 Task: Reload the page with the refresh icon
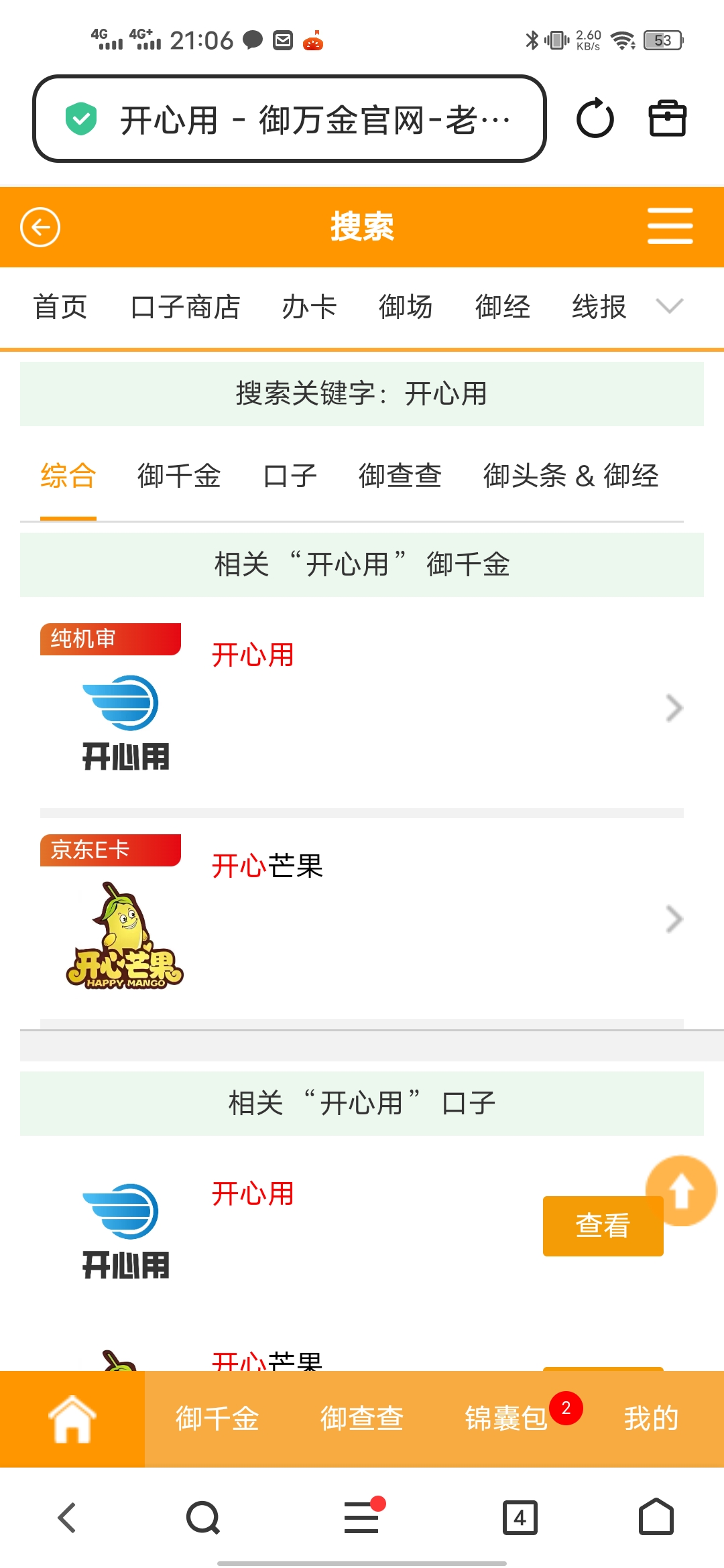click(595, 119)
